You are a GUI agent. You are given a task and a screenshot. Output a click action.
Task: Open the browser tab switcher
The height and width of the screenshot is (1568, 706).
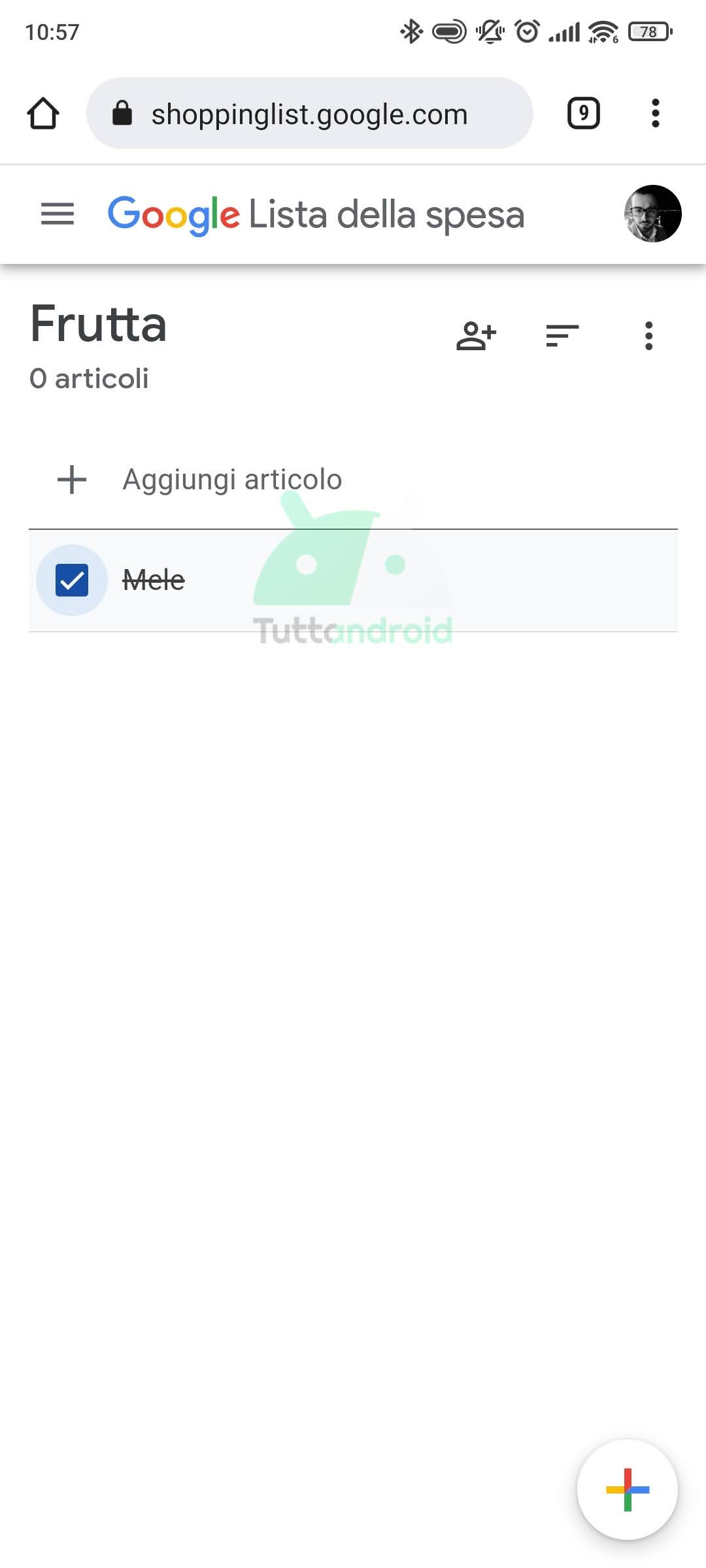[x=583, y=114]
